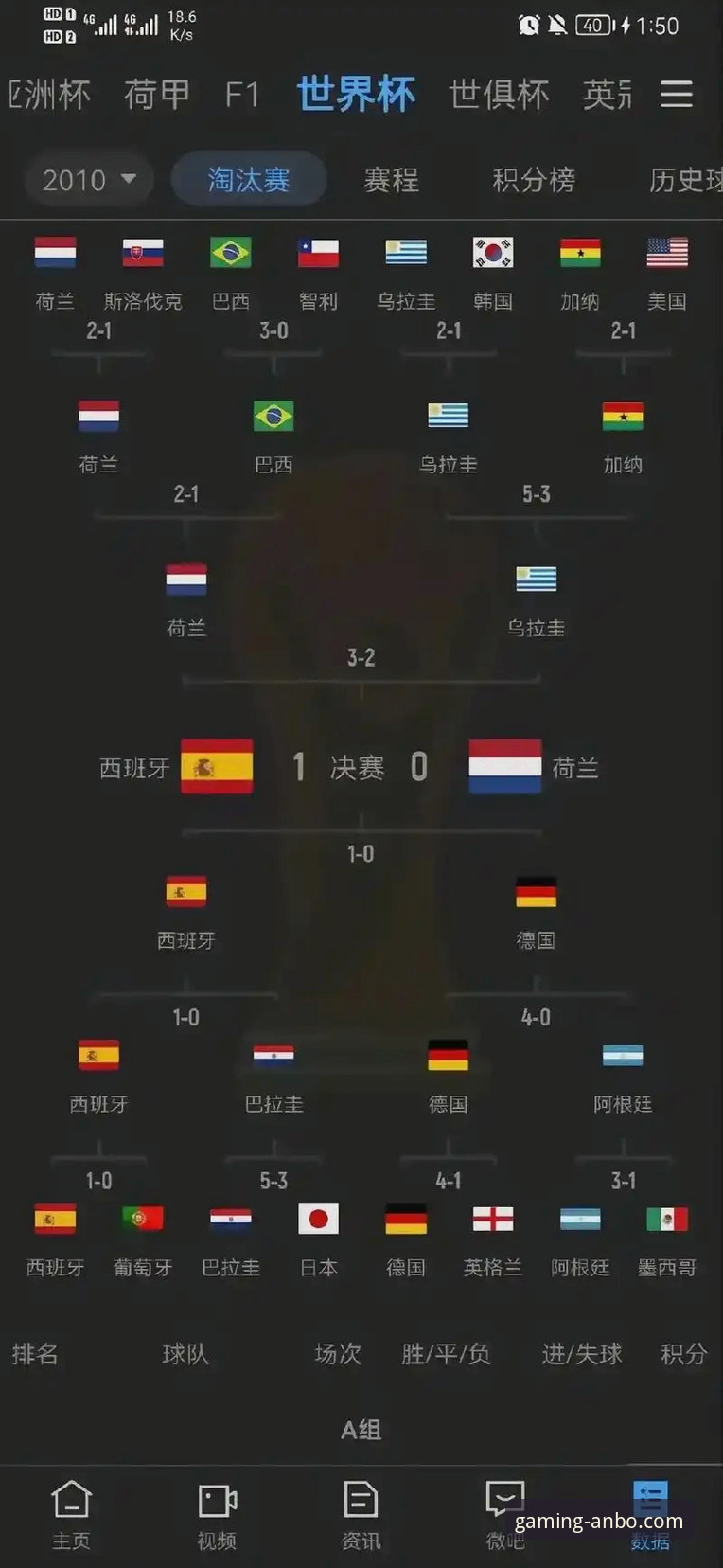The width and height of the screenshot is (723, 1568).
Task: Open the 资讯 news tab
Action: tap(361, 1515)
